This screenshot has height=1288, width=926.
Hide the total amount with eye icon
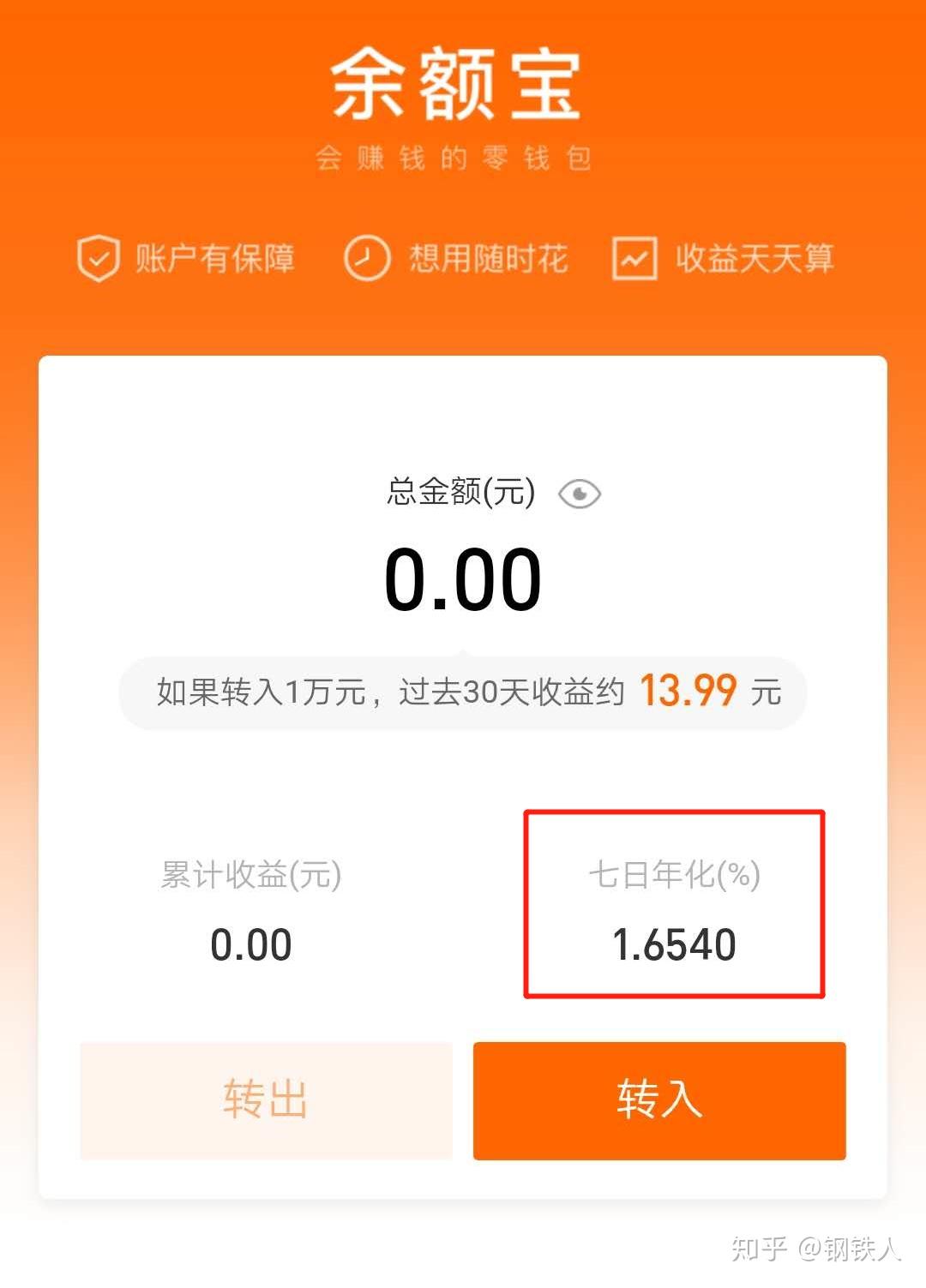tap(580, 494)
